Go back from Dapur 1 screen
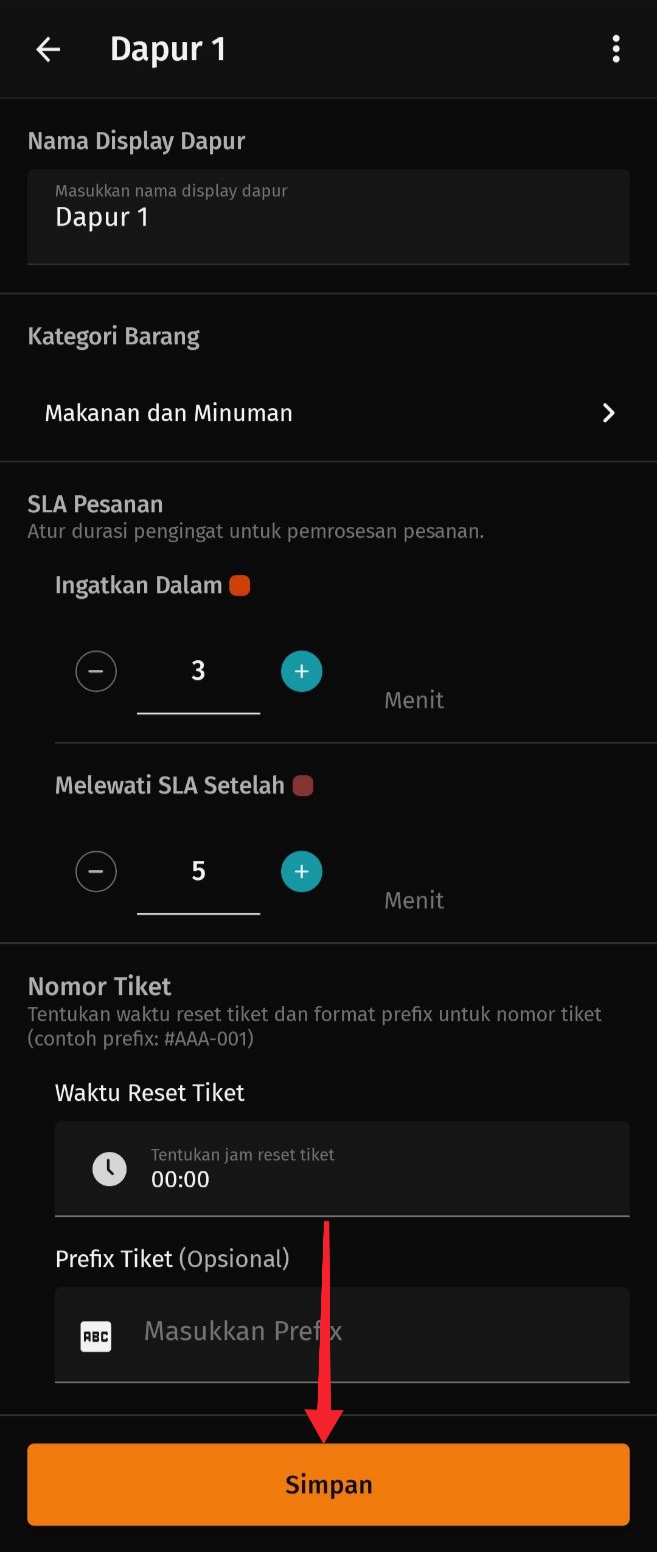657x1552 pixels. pos(48,50)
